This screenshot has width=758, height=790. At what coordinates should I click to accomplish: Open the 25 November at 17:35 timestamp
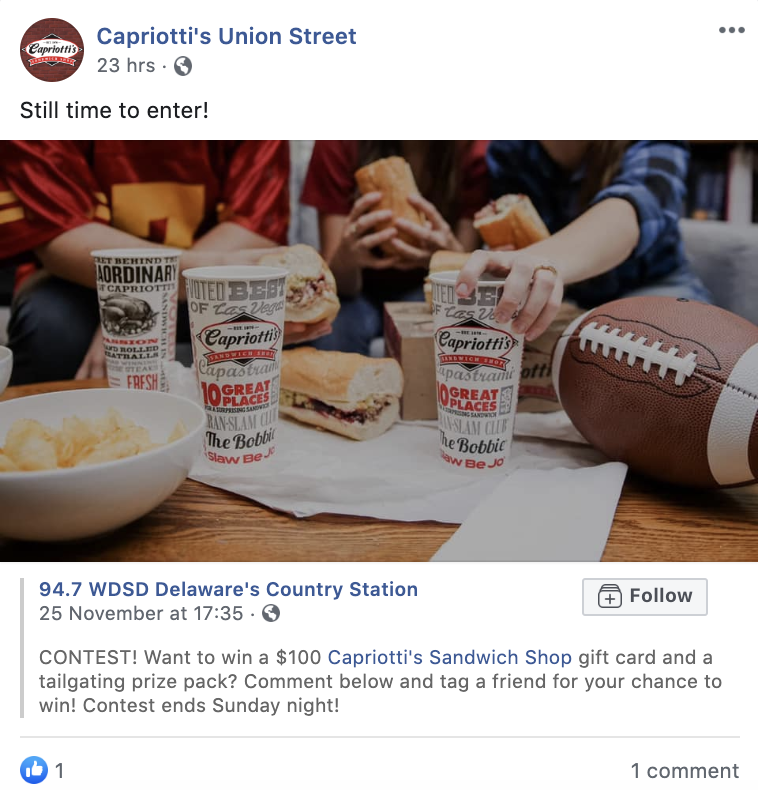coord(140,613)
